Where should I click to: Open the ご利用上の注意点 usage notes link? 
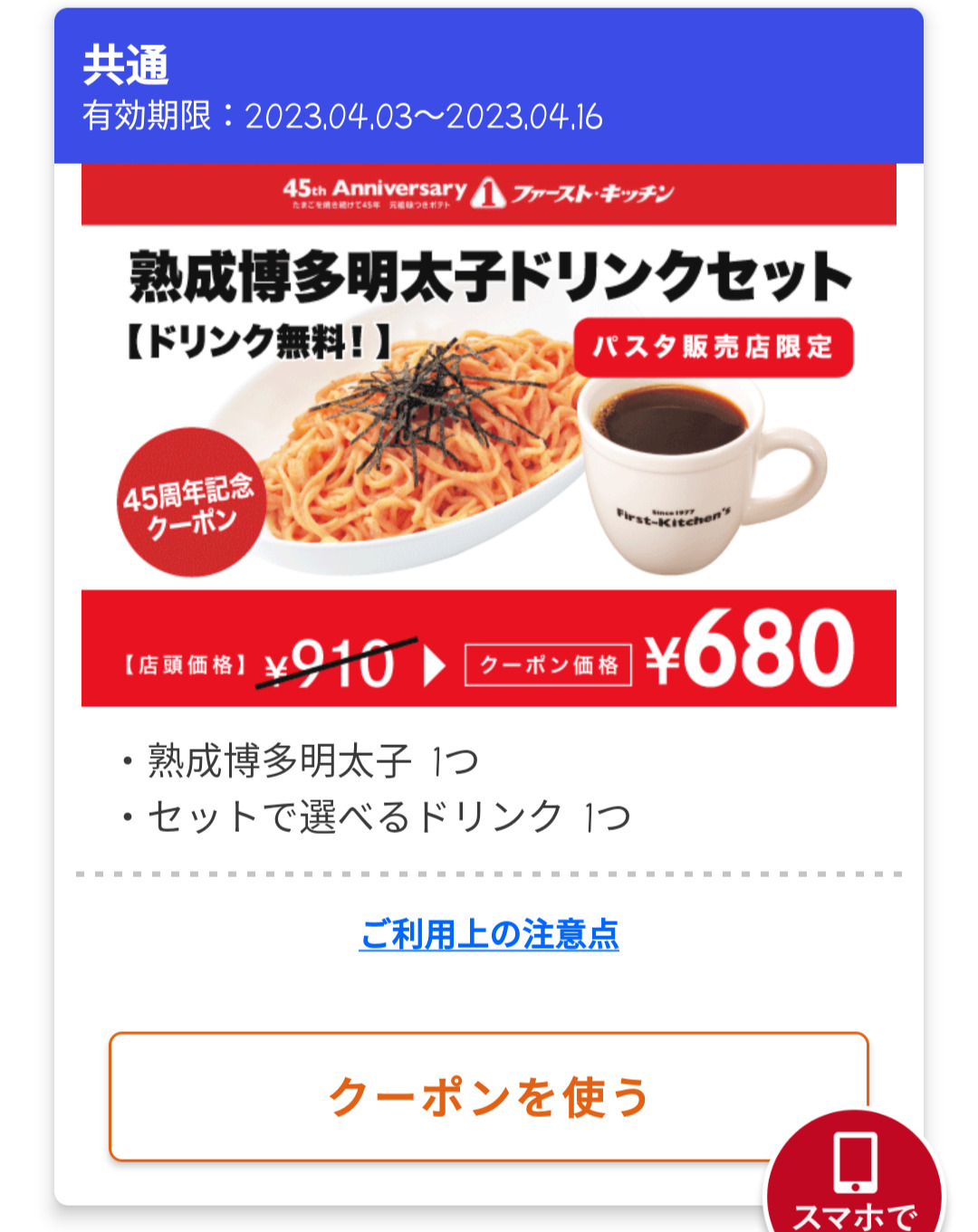(489, 934)
